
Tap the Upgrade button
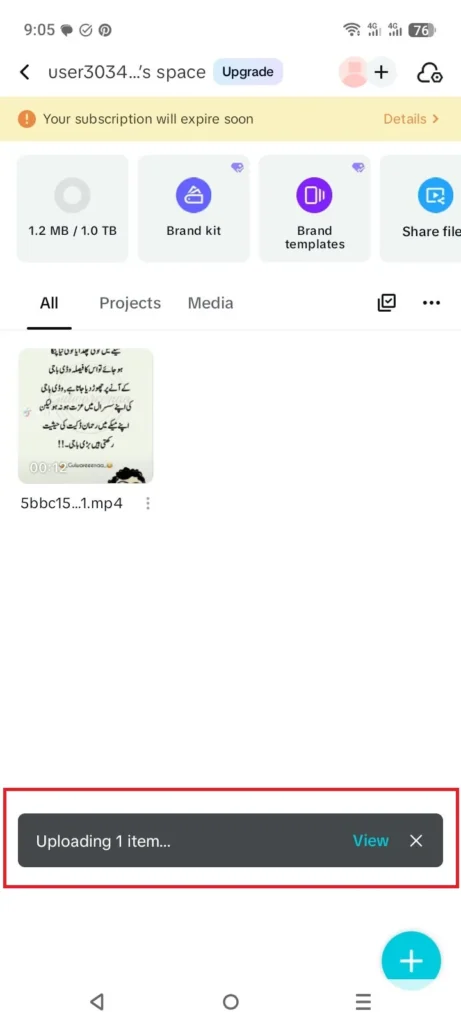coord(247,72)
